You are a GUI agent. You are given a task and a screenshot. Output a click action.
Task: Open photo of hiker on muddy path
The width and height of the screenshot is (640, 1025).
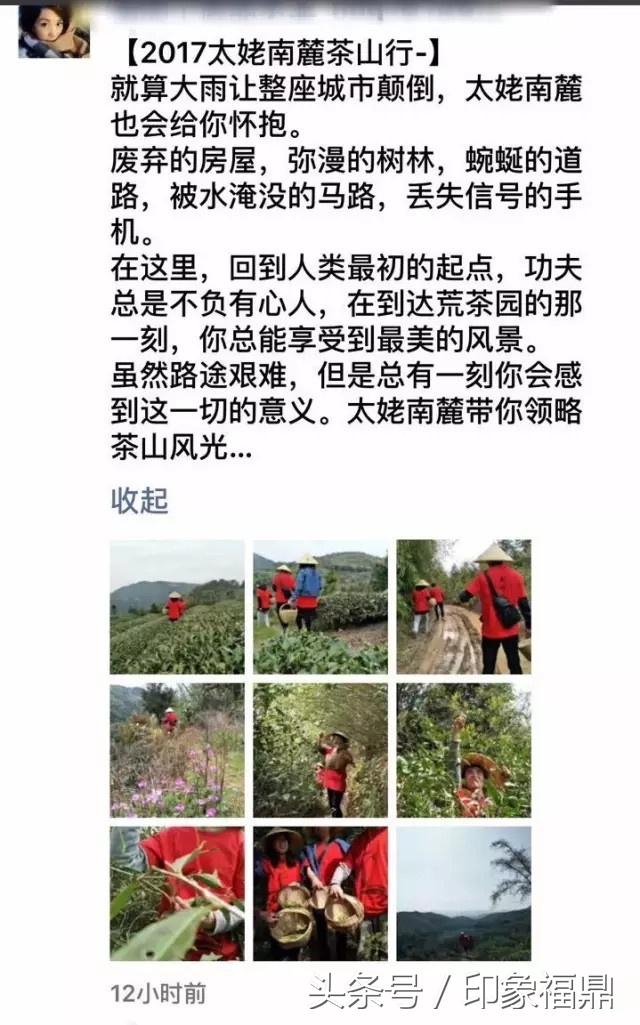click(x=463, y=607)
